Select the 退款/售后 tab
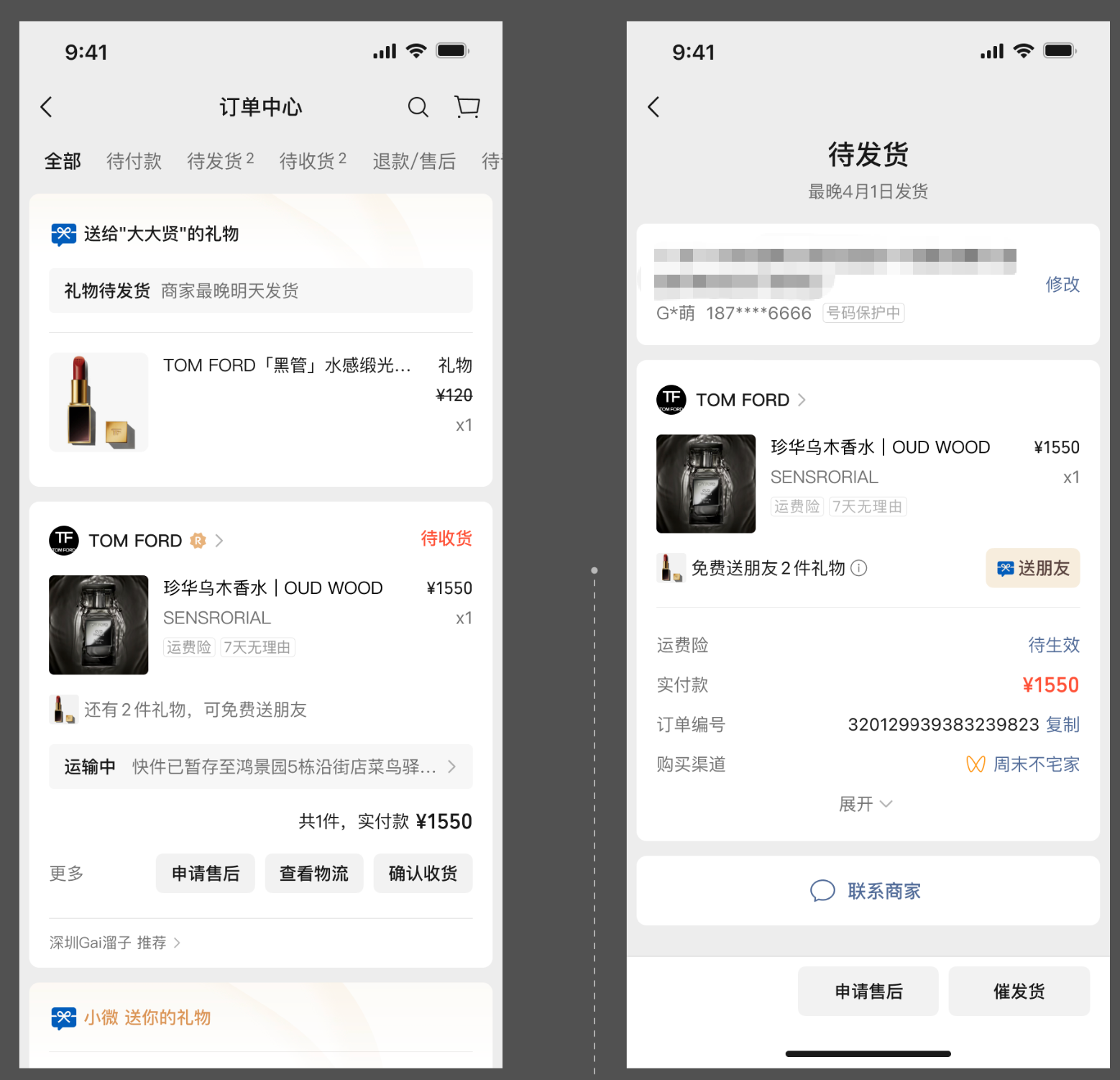Viewport: 1120px width, 1080px height. (414, 161)
